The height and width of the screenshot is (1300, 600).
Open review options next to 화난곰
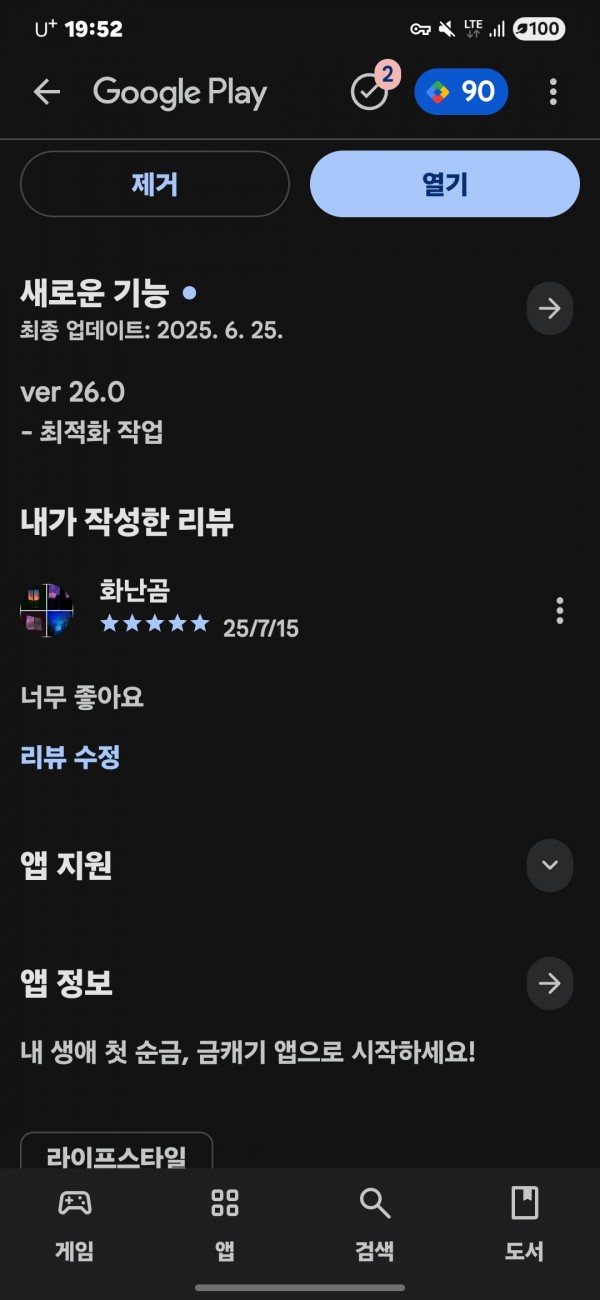(x=560, y=610)
